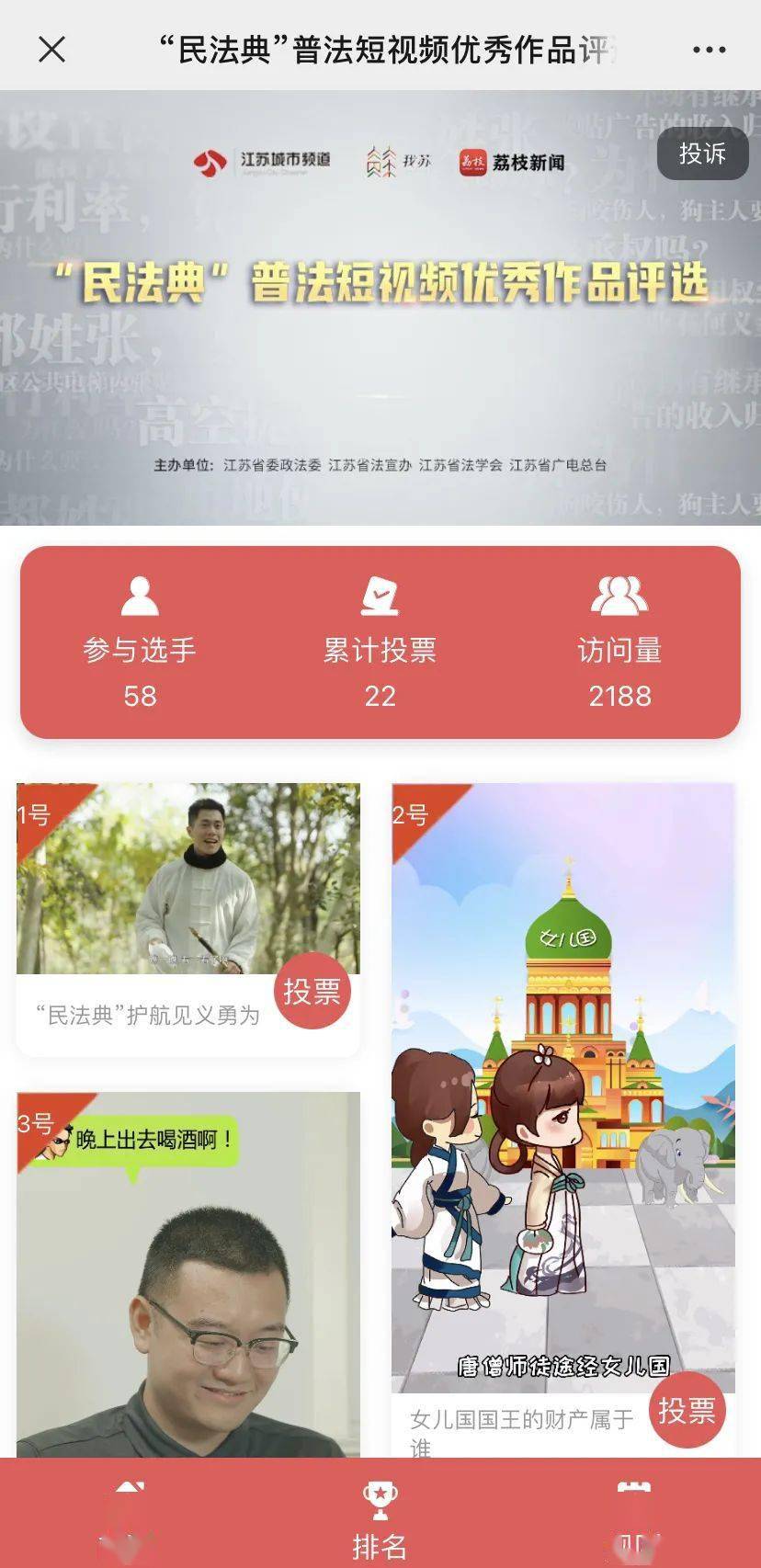
Task: Open the three-dot overflow menu
Action: point(709,50)
